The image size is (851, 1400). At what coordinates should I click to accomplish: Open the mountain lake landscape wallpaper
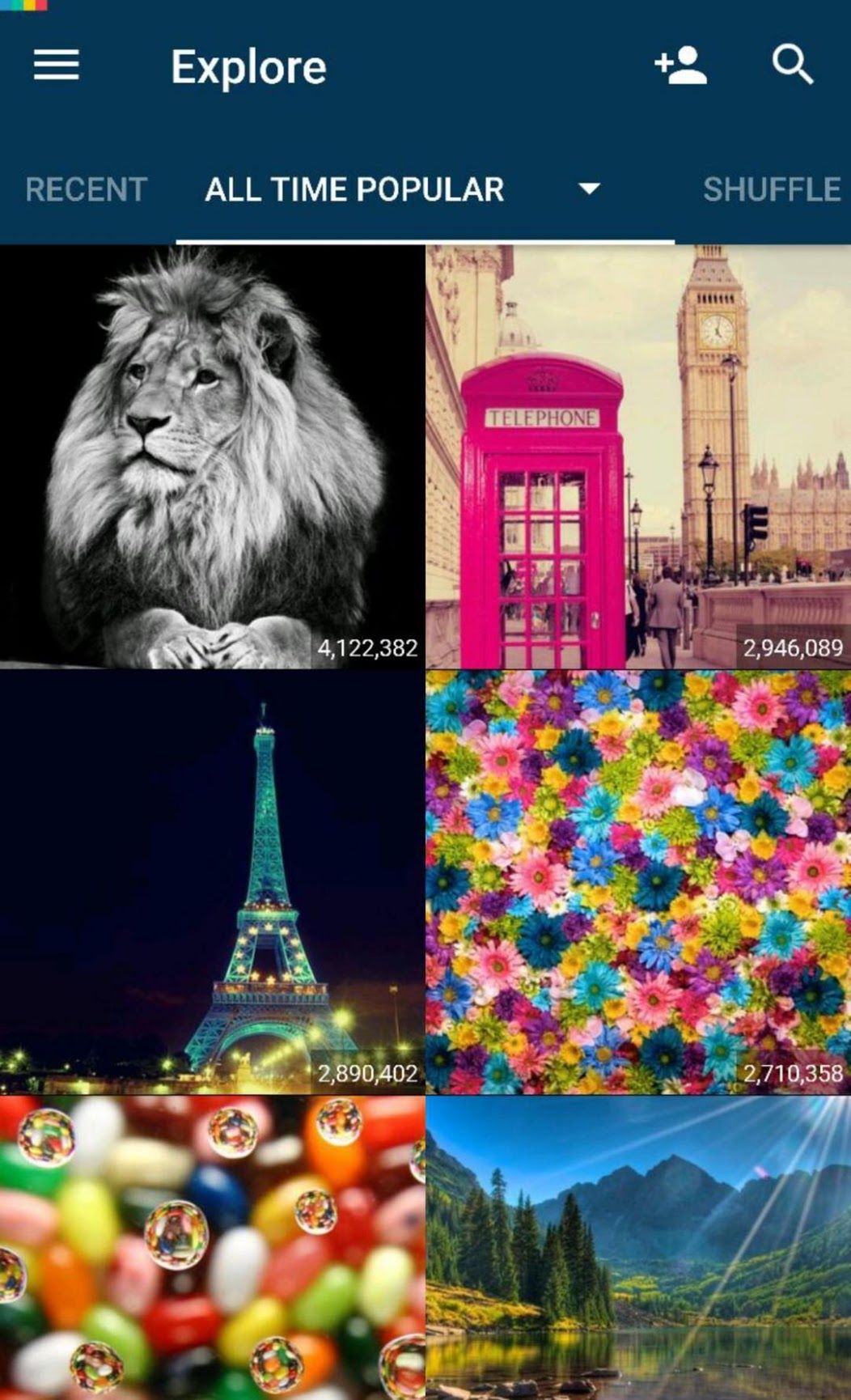click(638, 1248)
